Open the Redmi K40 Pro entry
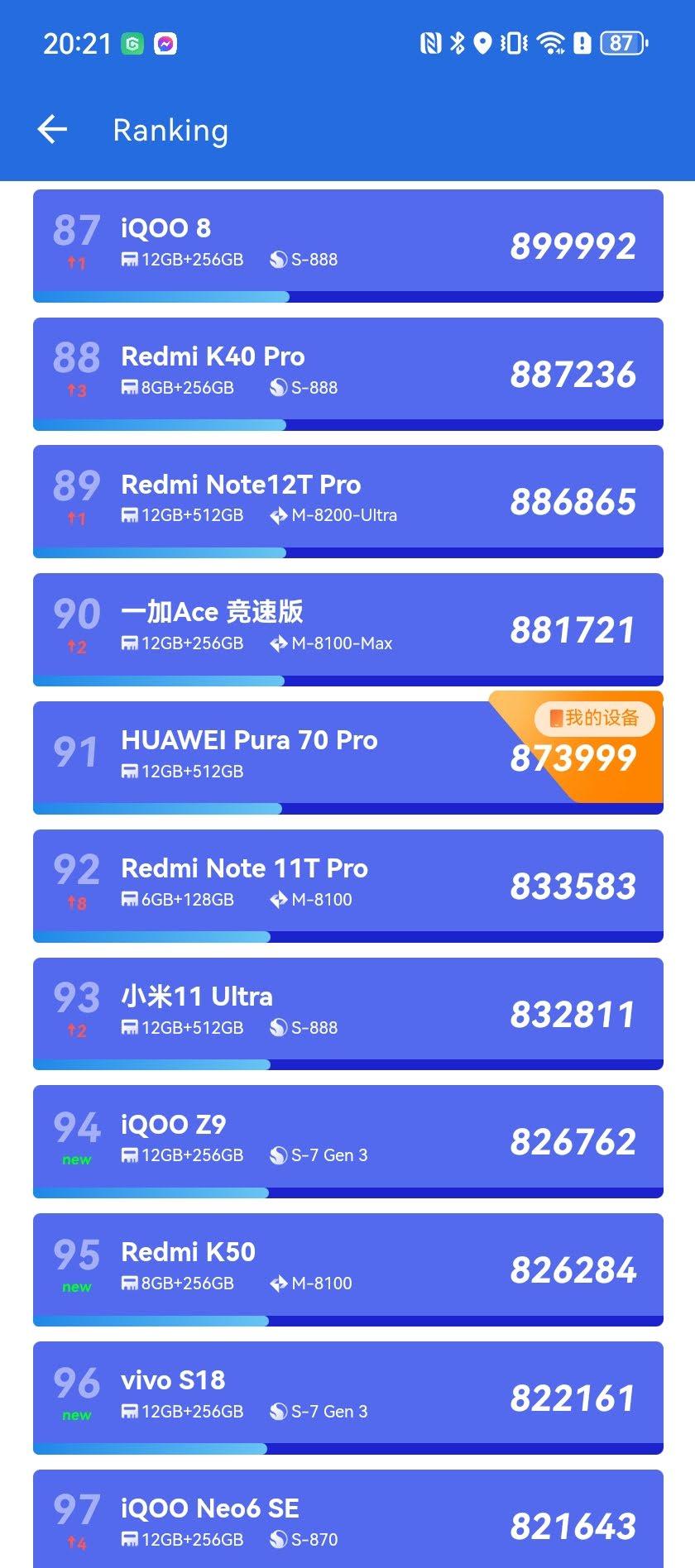This screenshot has width=695, height=1568. [348, 374]
